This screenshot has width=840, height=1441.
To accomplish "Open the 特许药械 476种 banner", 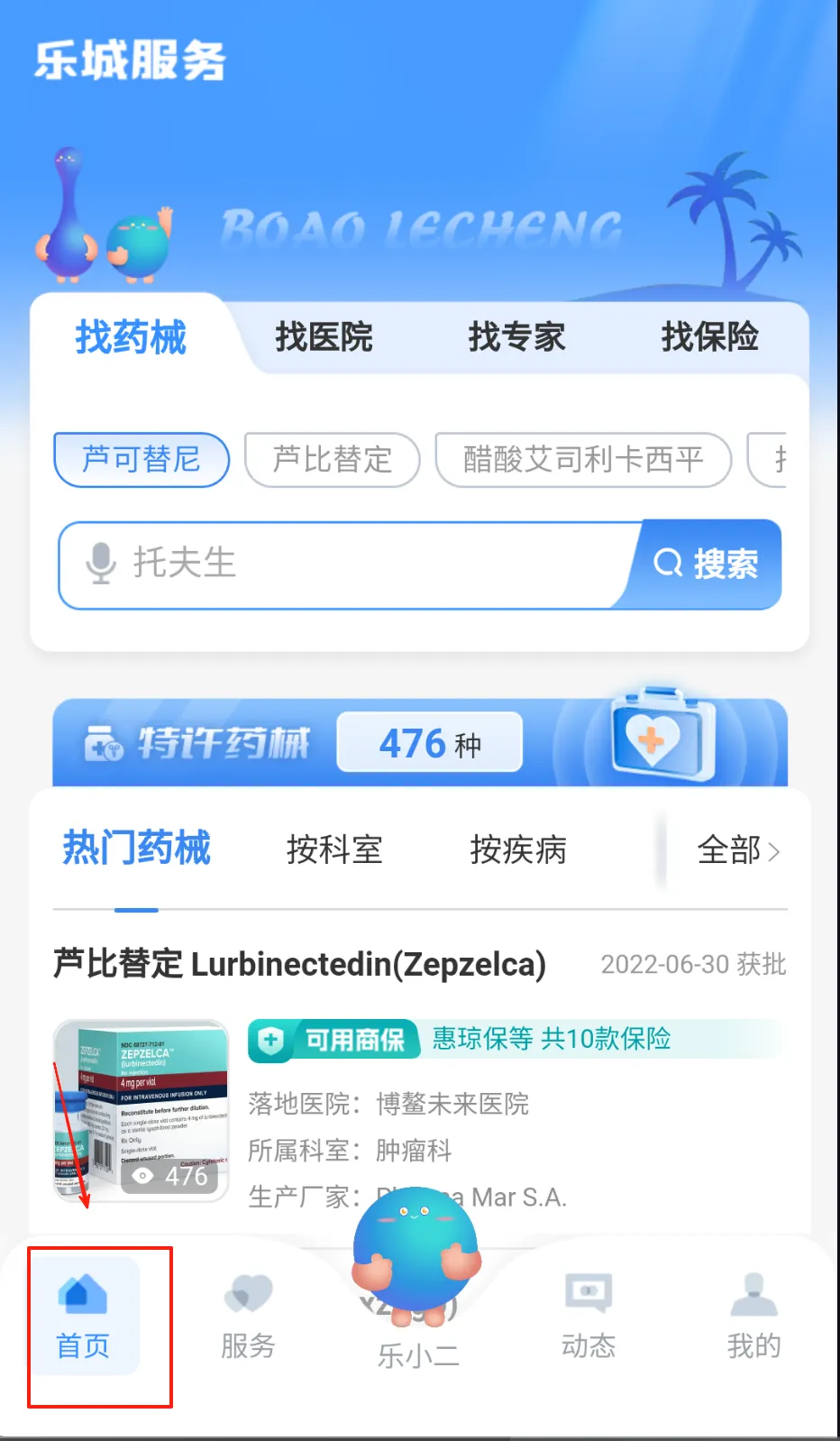I will [419, 743].
